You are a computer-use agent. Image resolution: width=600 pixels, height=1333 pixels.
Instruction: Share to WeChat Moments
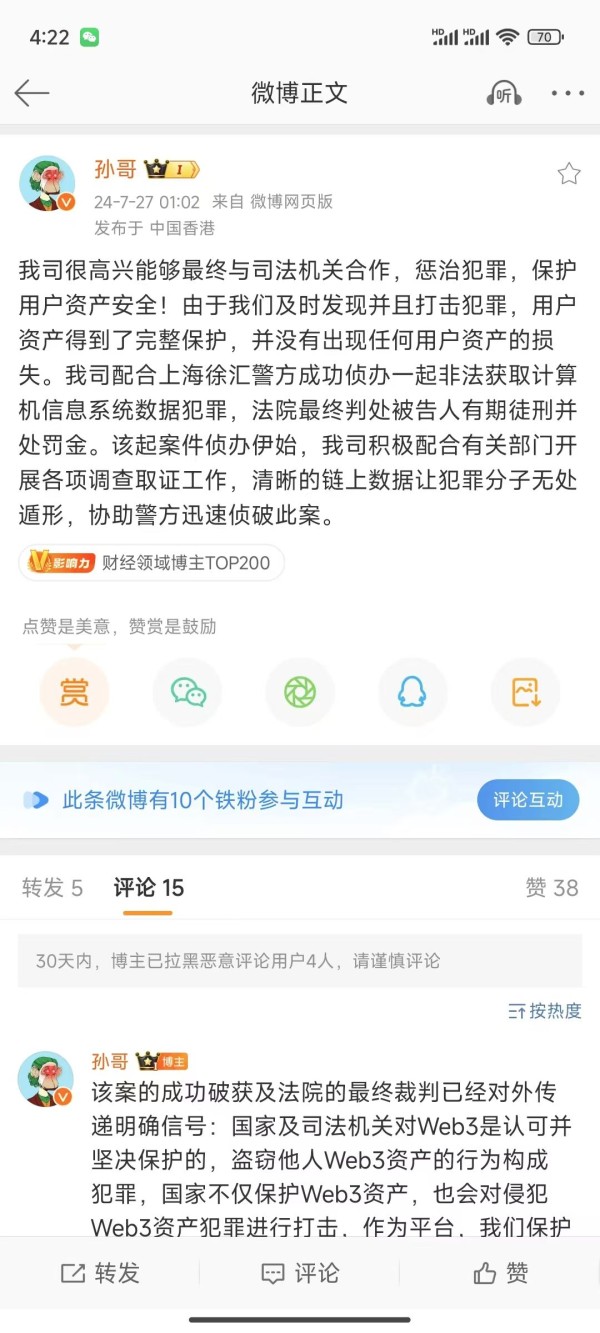coord(300,692)
